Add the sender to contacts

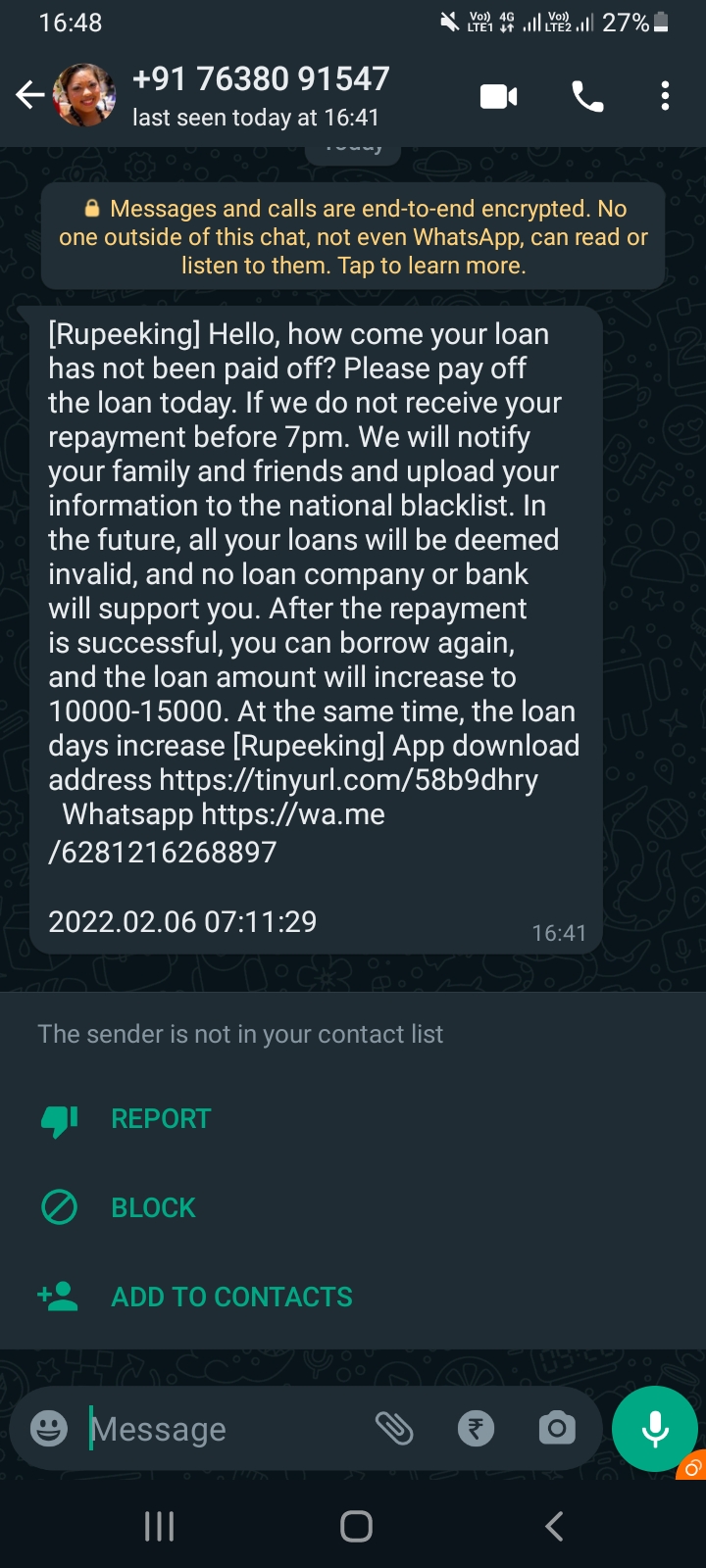click(x=231, y=1298)
